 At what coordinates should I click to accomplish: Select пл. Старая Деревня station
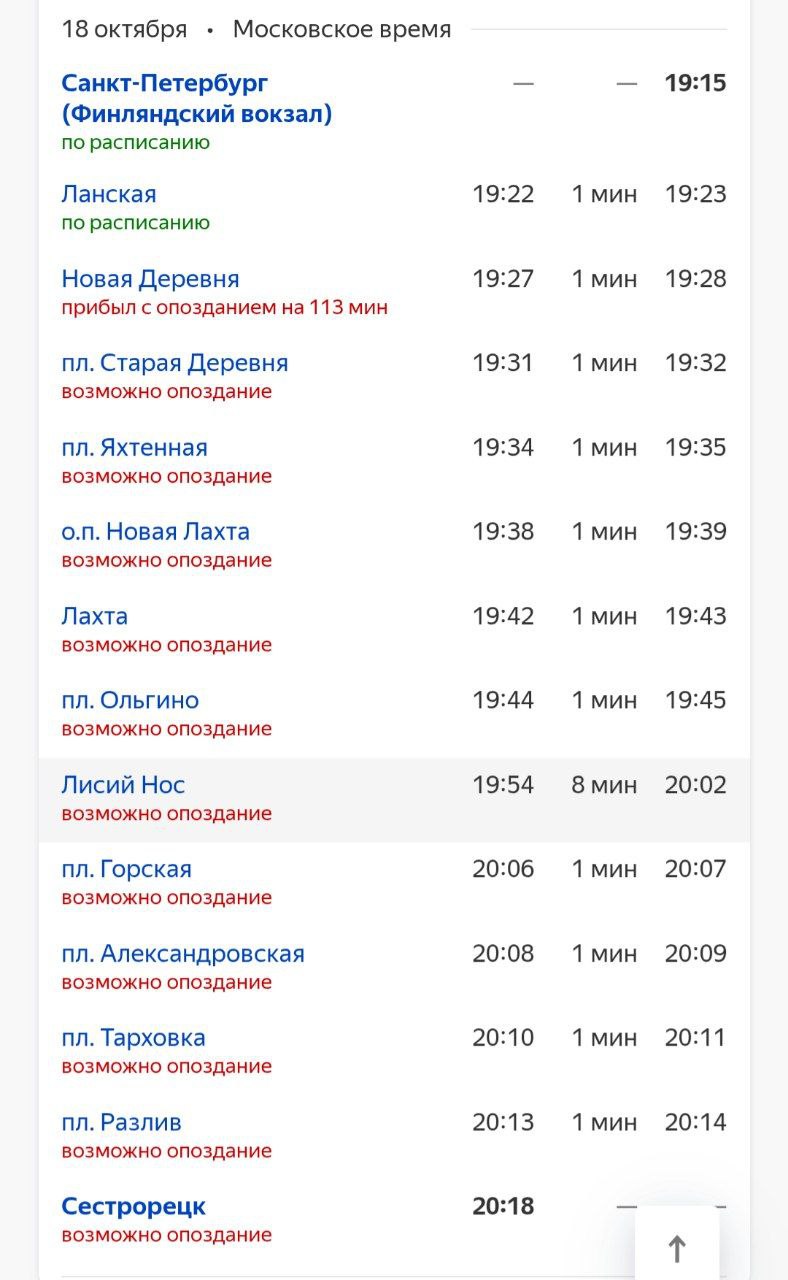pyautogui.click(x=174, y=363)
